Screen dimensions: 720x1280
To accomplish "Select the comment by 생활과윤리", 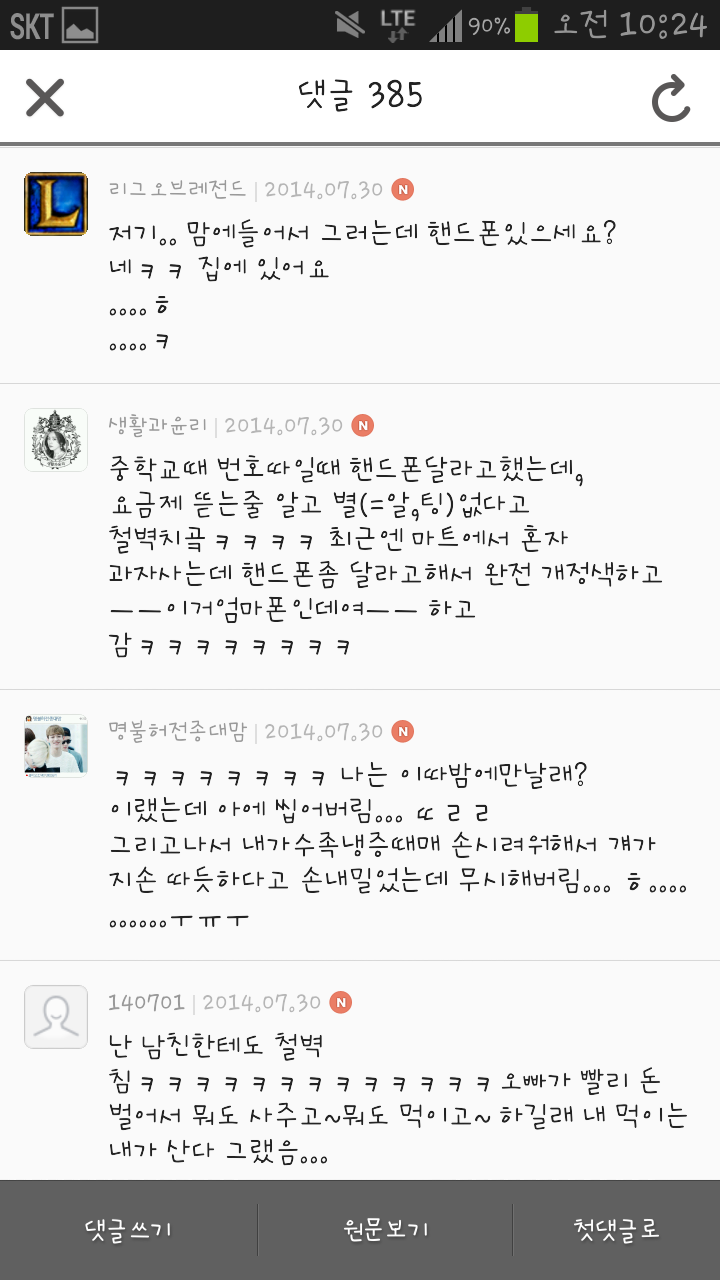I will pyautogui.click(x=360, y=537).
